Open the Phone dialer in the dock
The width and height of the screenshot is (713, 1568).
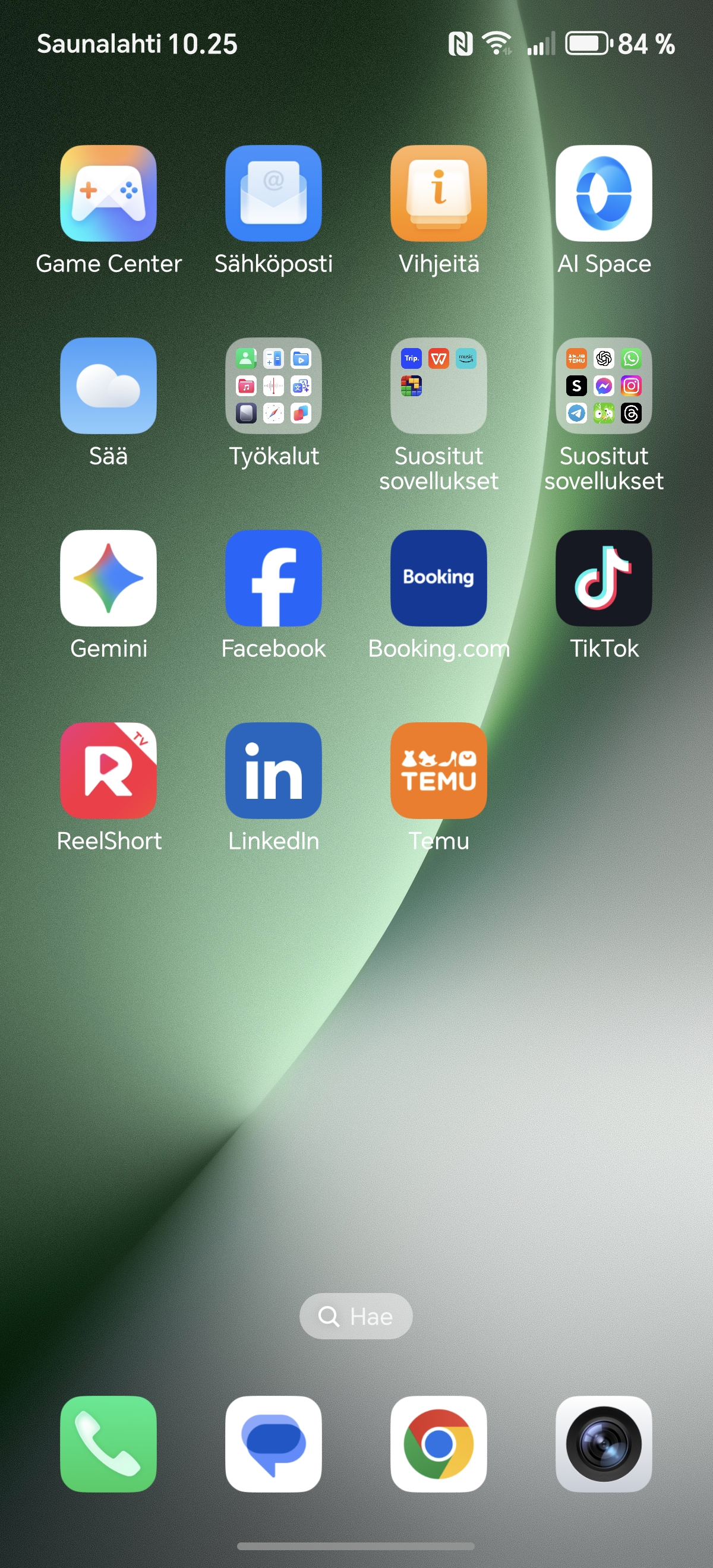[x=108, y=1444]
